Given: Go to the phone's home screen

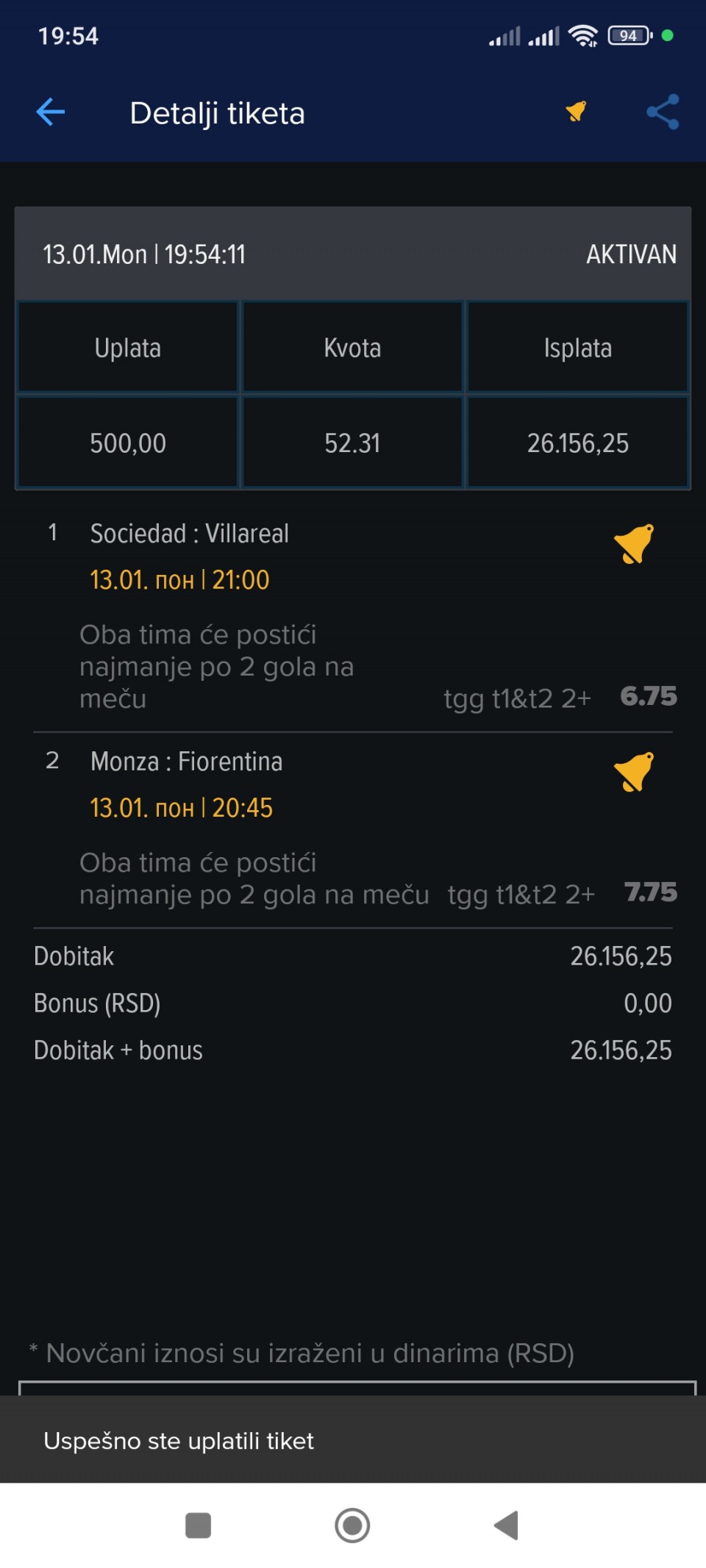Looking at the screenshot, I should 352,1525.
